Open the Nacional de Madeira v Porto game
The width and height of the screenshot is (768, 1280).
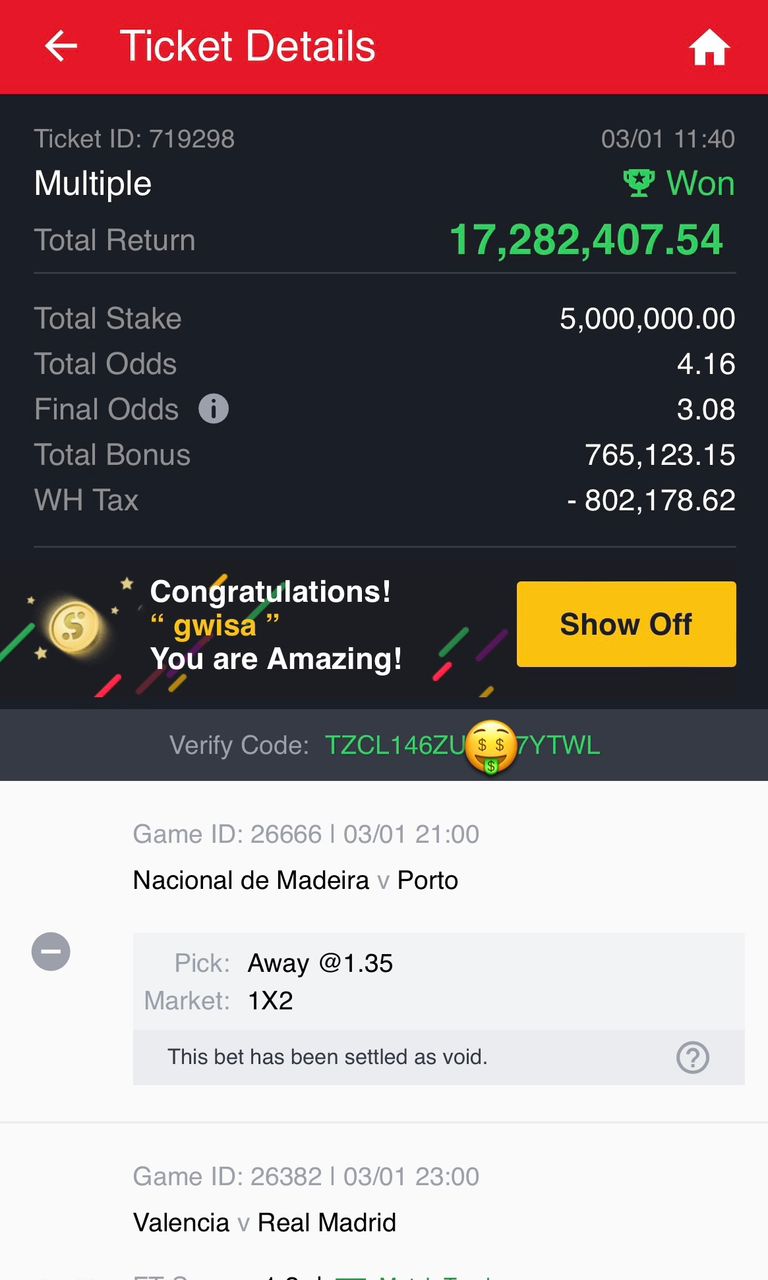coord(296,881)
